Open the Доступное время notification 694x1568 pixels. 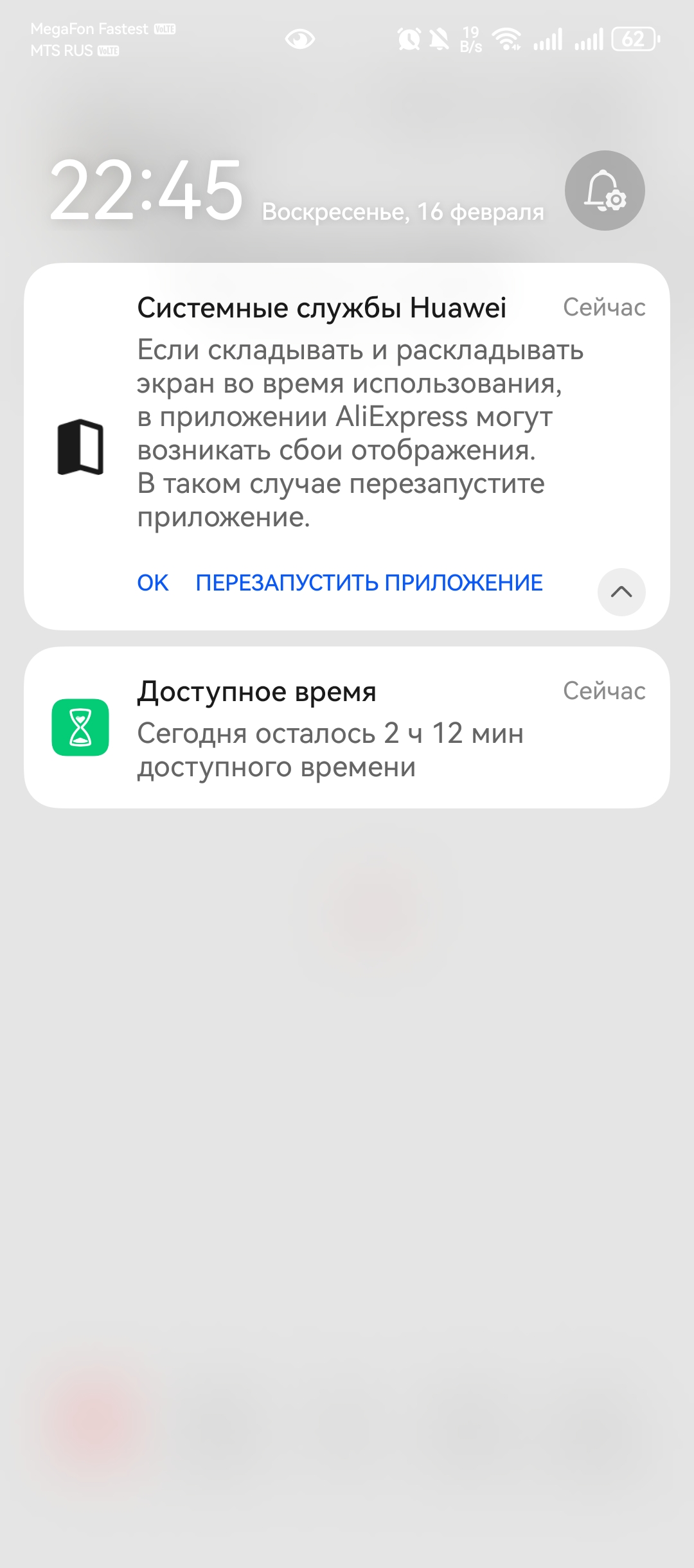coord(347,727)
